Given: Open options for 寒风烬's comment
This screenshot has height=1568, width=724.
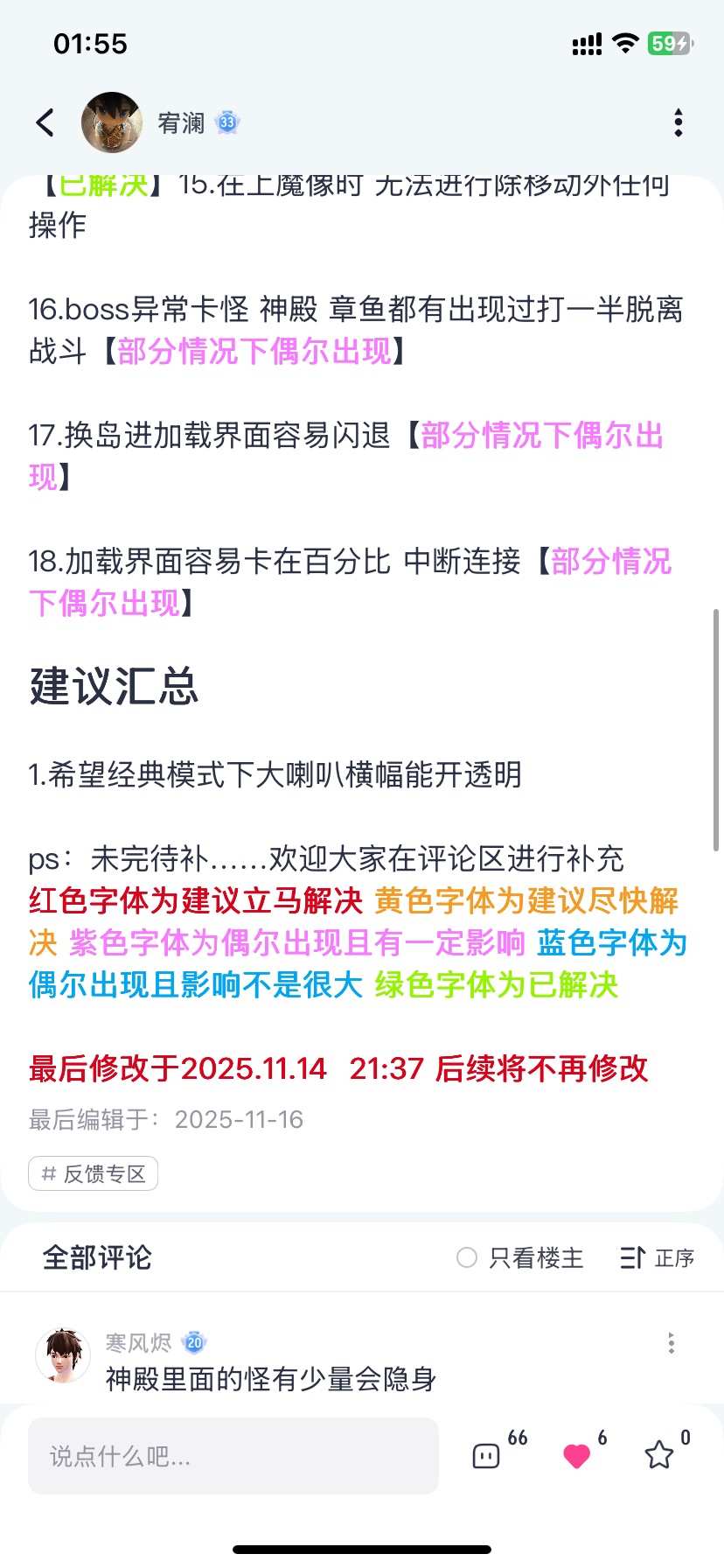Looking at the screenshot, I should point(671,1343).
